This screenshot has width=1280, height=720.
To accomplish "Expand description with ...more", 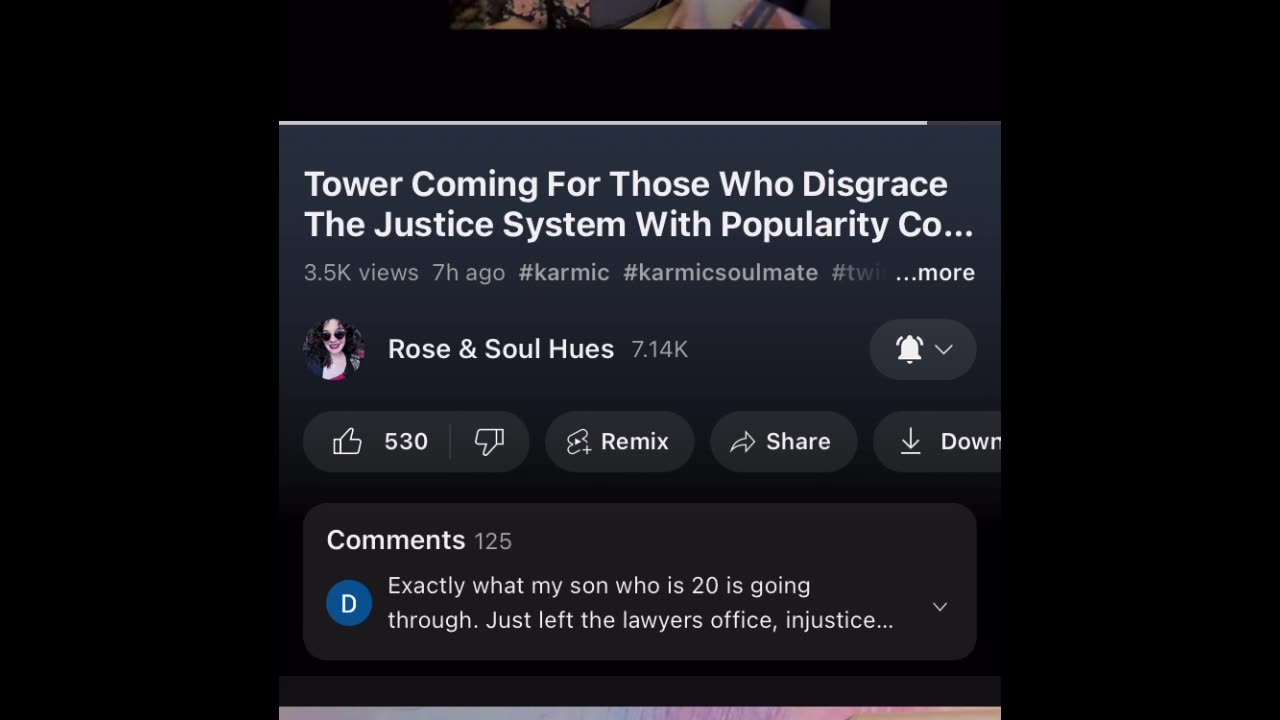I will [935, 273].
